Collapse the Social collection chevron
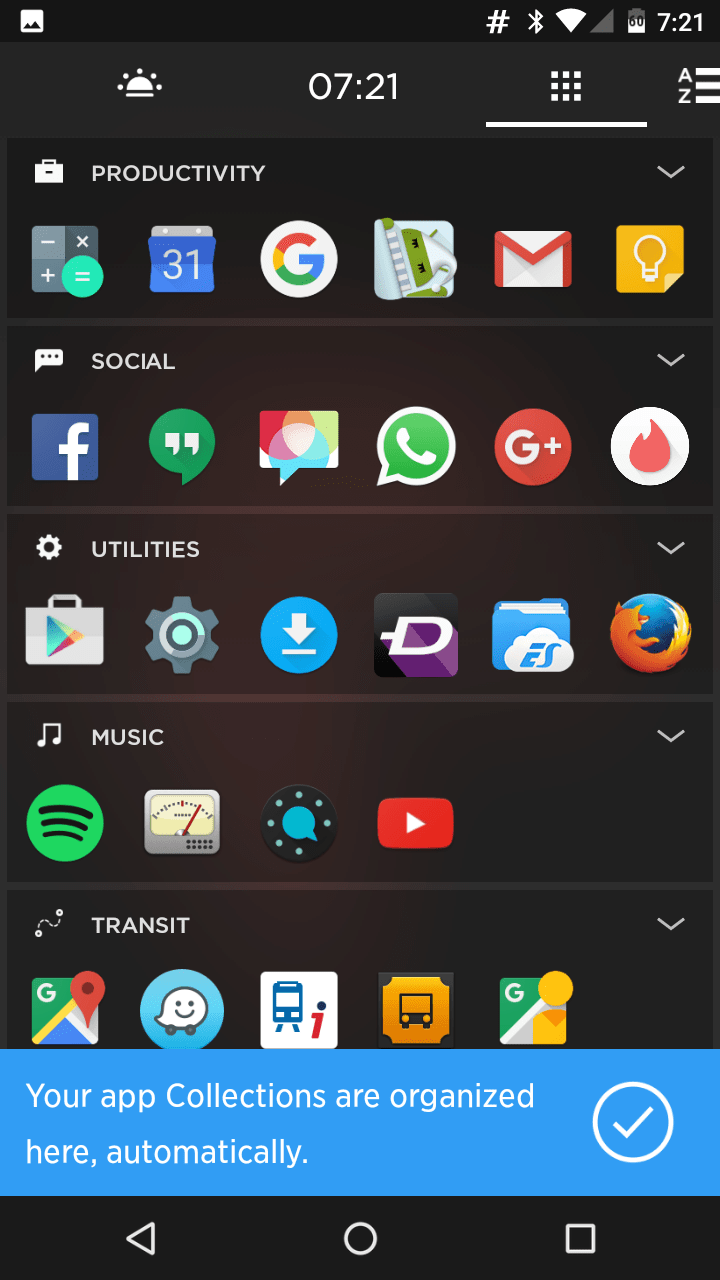This screenshot has width=720, height=1280. (x=670, y=359)
